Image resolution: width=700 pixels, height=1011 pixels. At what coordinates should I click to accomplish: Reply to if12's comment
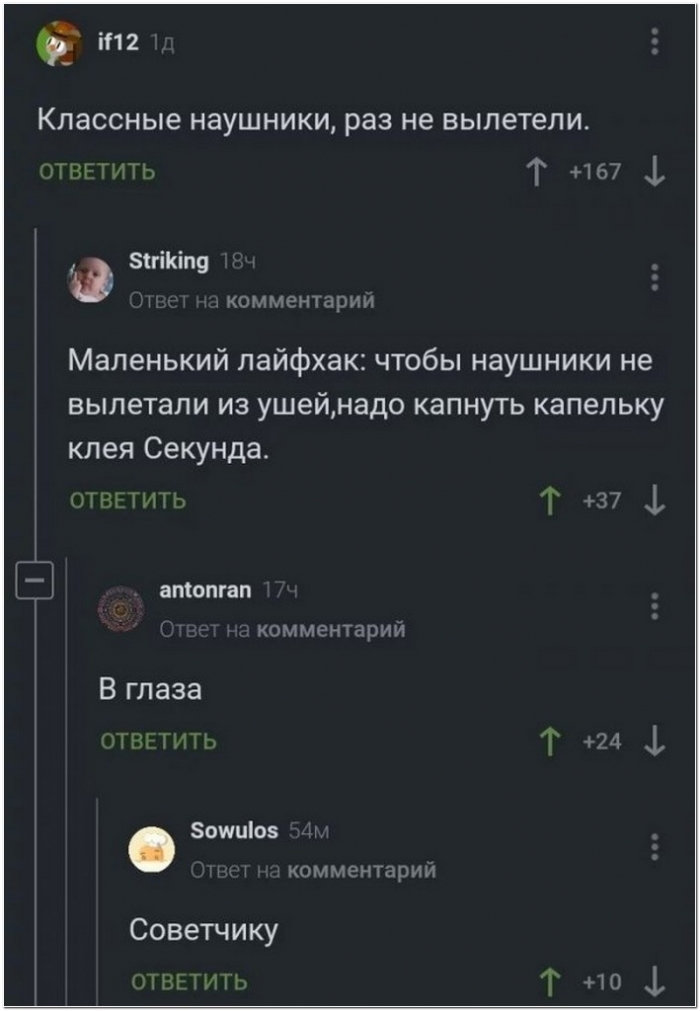tap(96, 172)
